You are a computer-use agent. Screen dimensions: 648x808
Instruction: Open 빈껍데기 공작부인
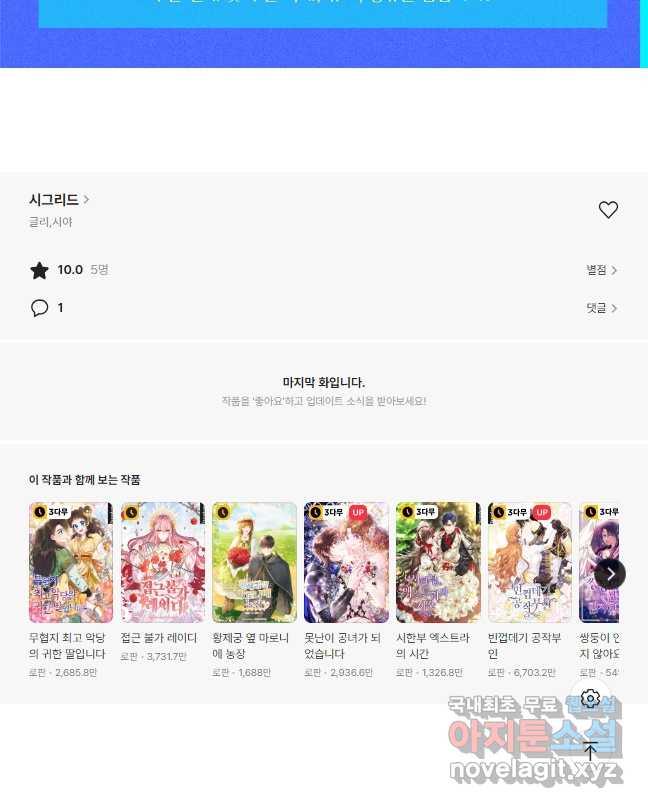click(x=529, y=563)
